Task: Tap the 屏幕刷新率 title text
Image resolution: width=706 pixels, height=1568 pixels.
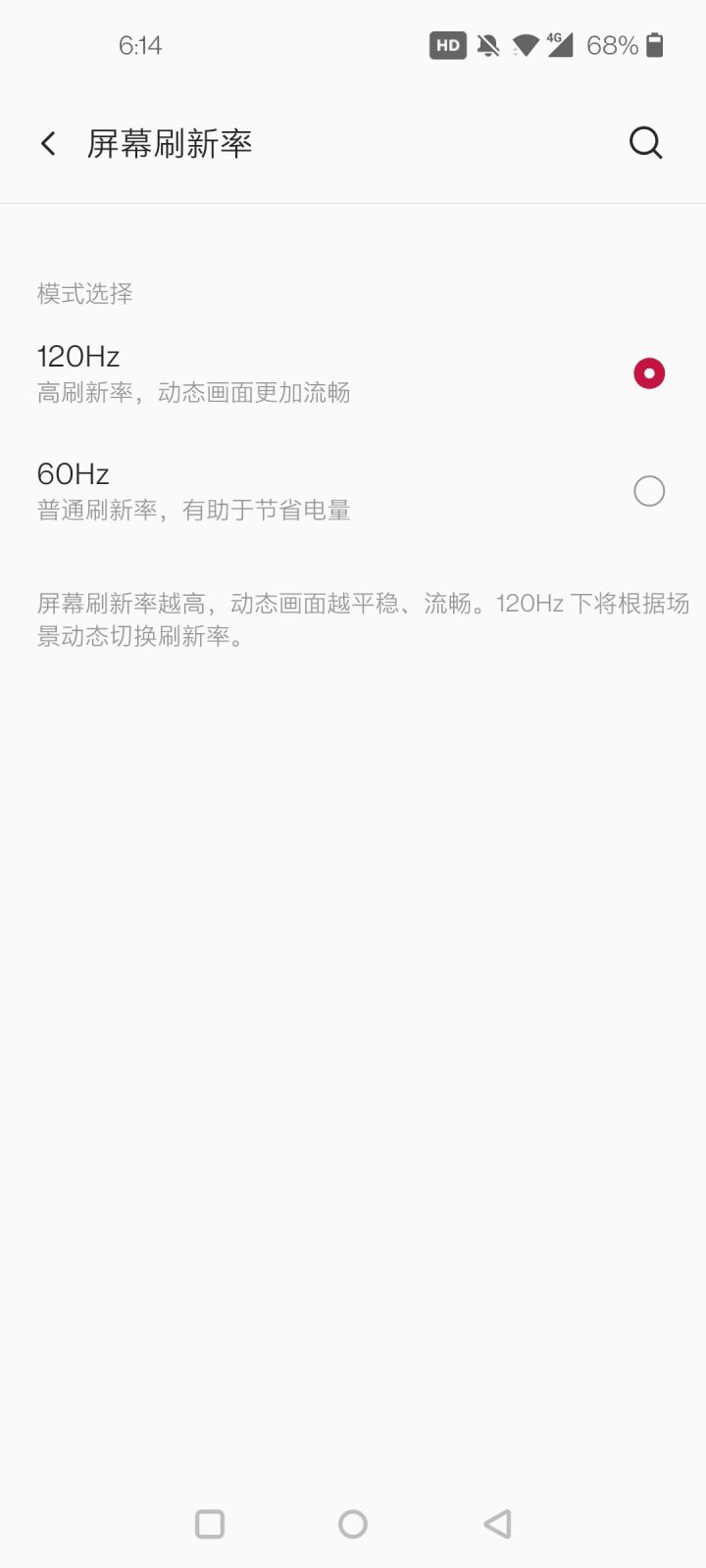Action: click(x=168, y=143)
